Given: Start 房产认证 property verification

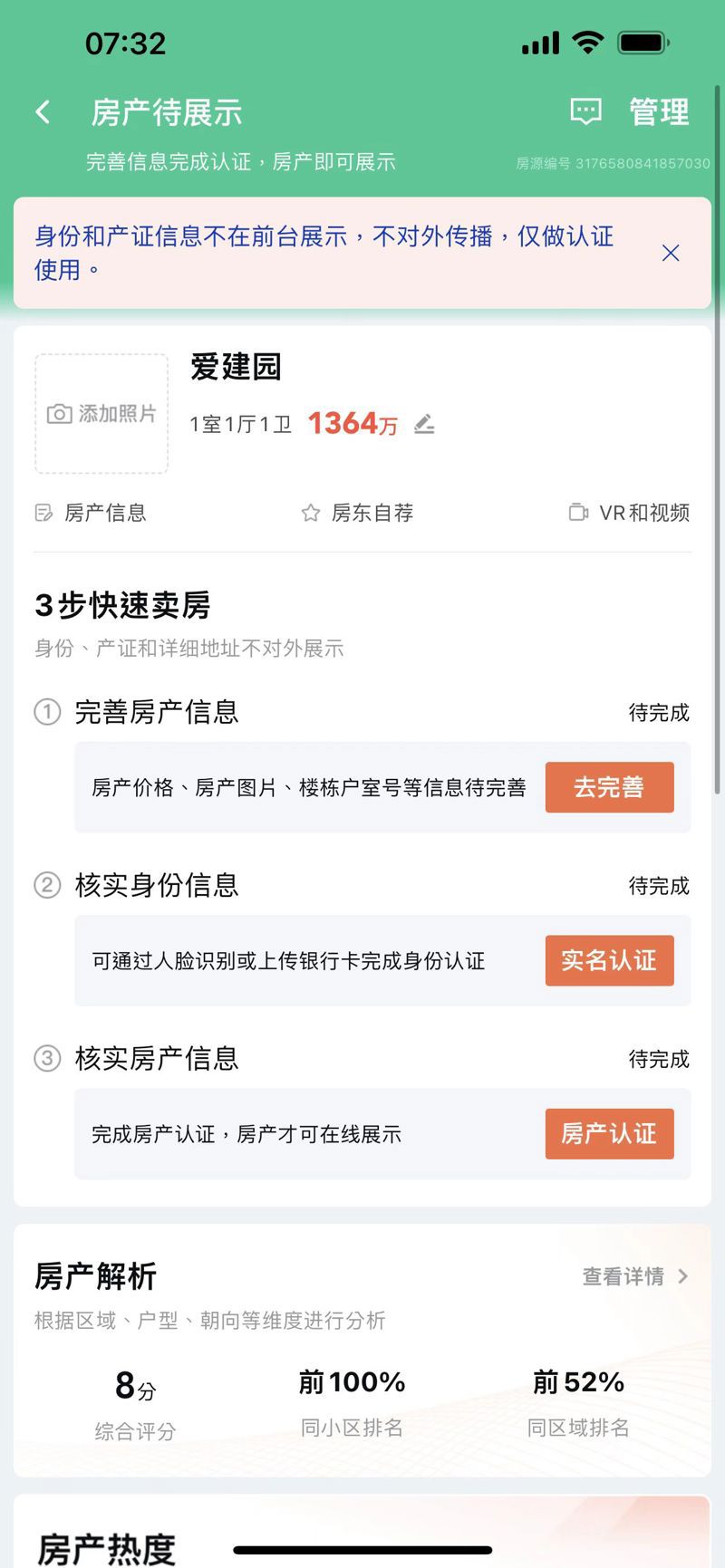Looking at the screenshot, I should click(609, 1133).
